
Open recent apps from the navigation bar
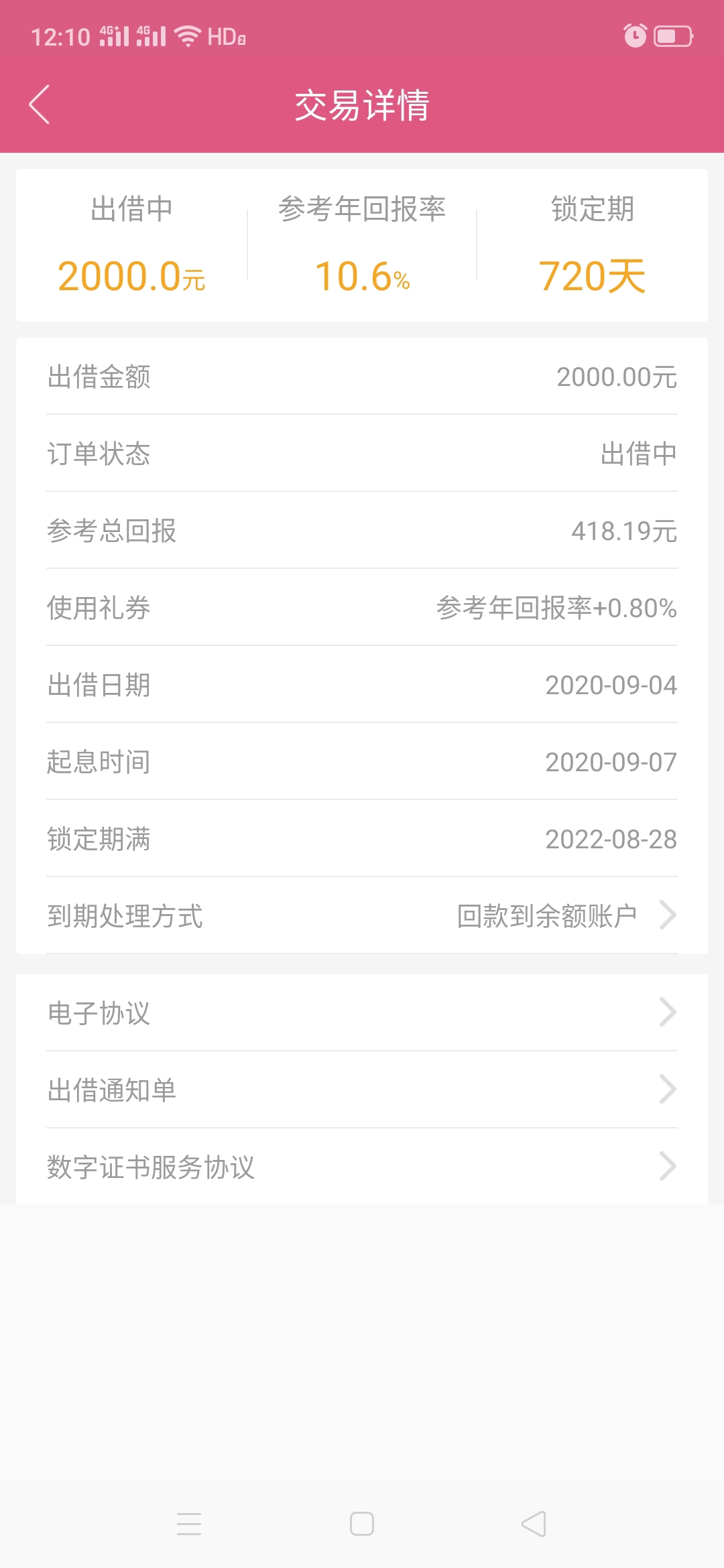tap(189, 1524)
